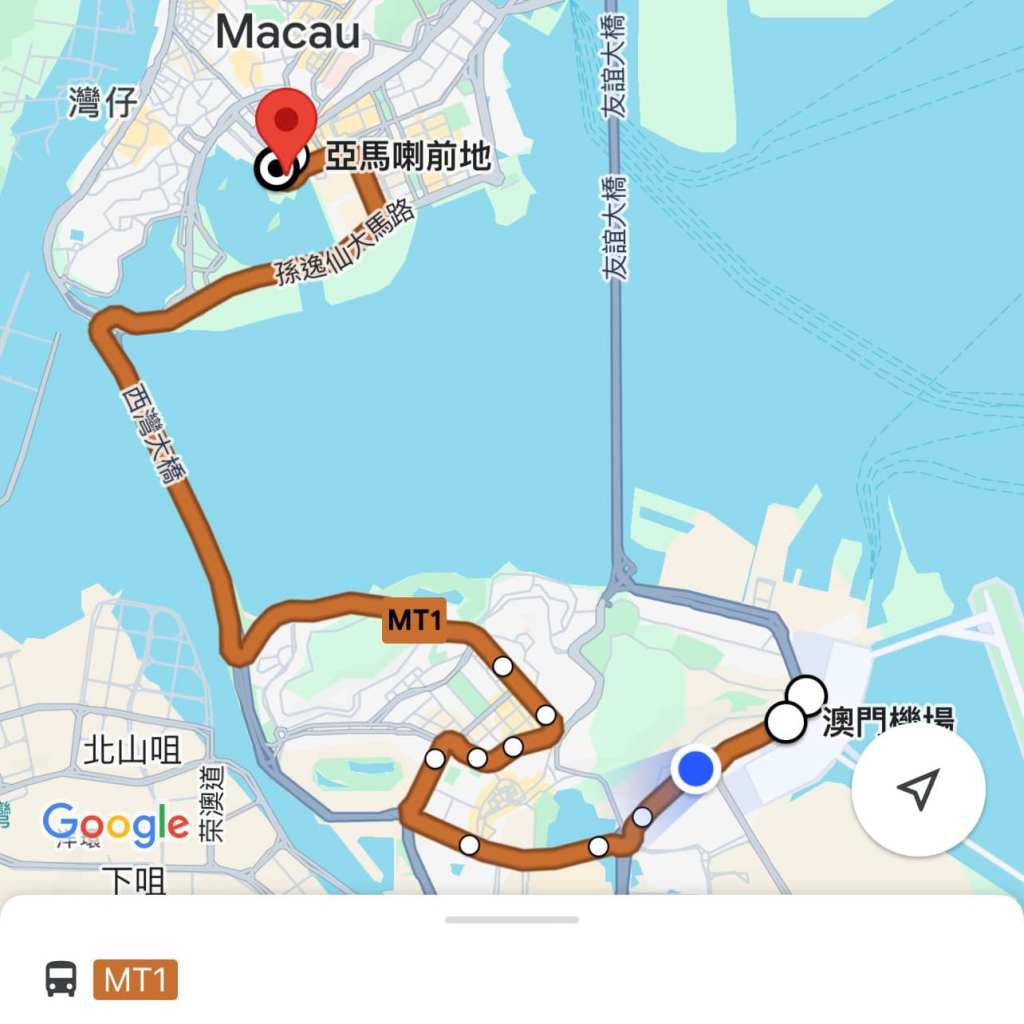Tap the MT1 route label on map
Image resolution: width=1024 pixels, height=1024 pixels.
click(x=415, y=621)
